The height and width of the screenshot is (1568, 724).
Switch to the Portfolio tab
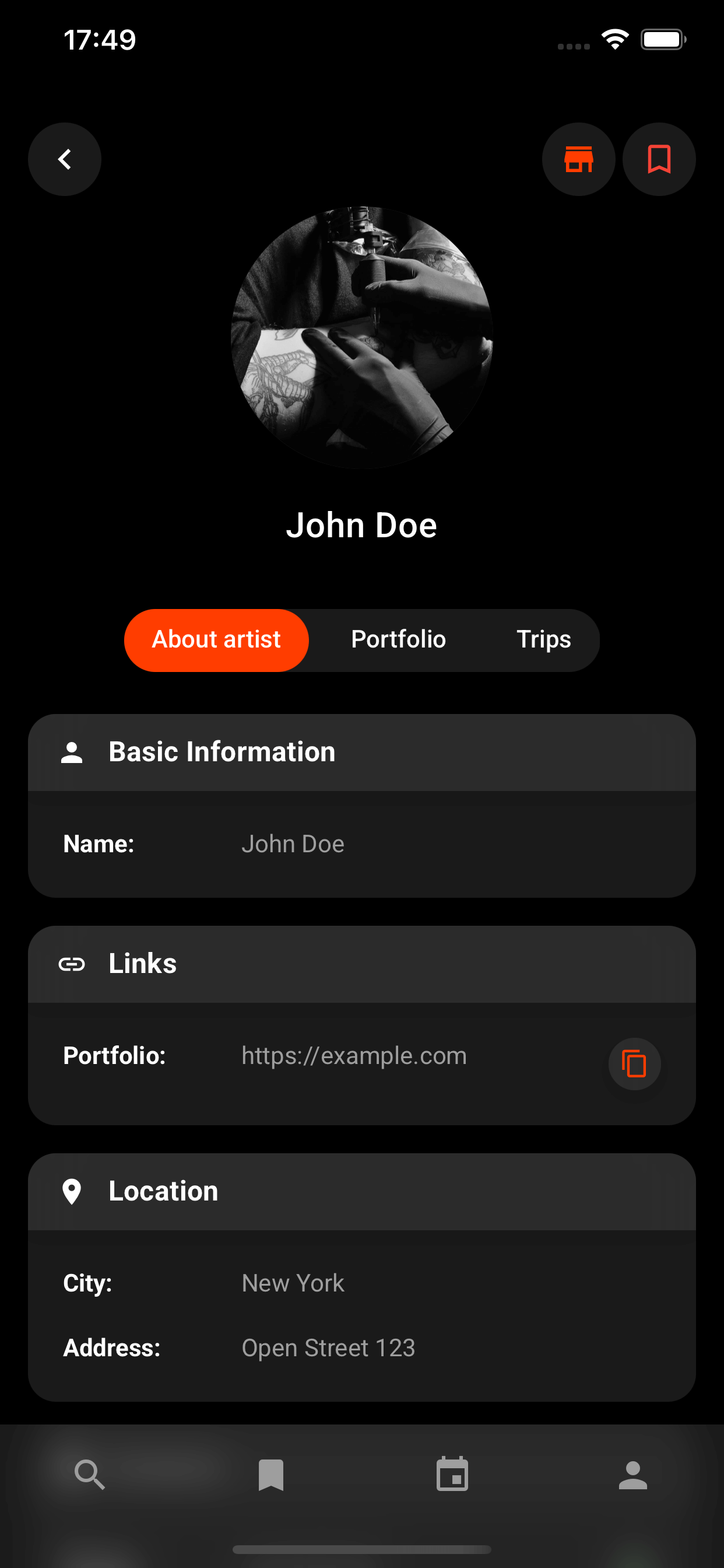[399, 640]
